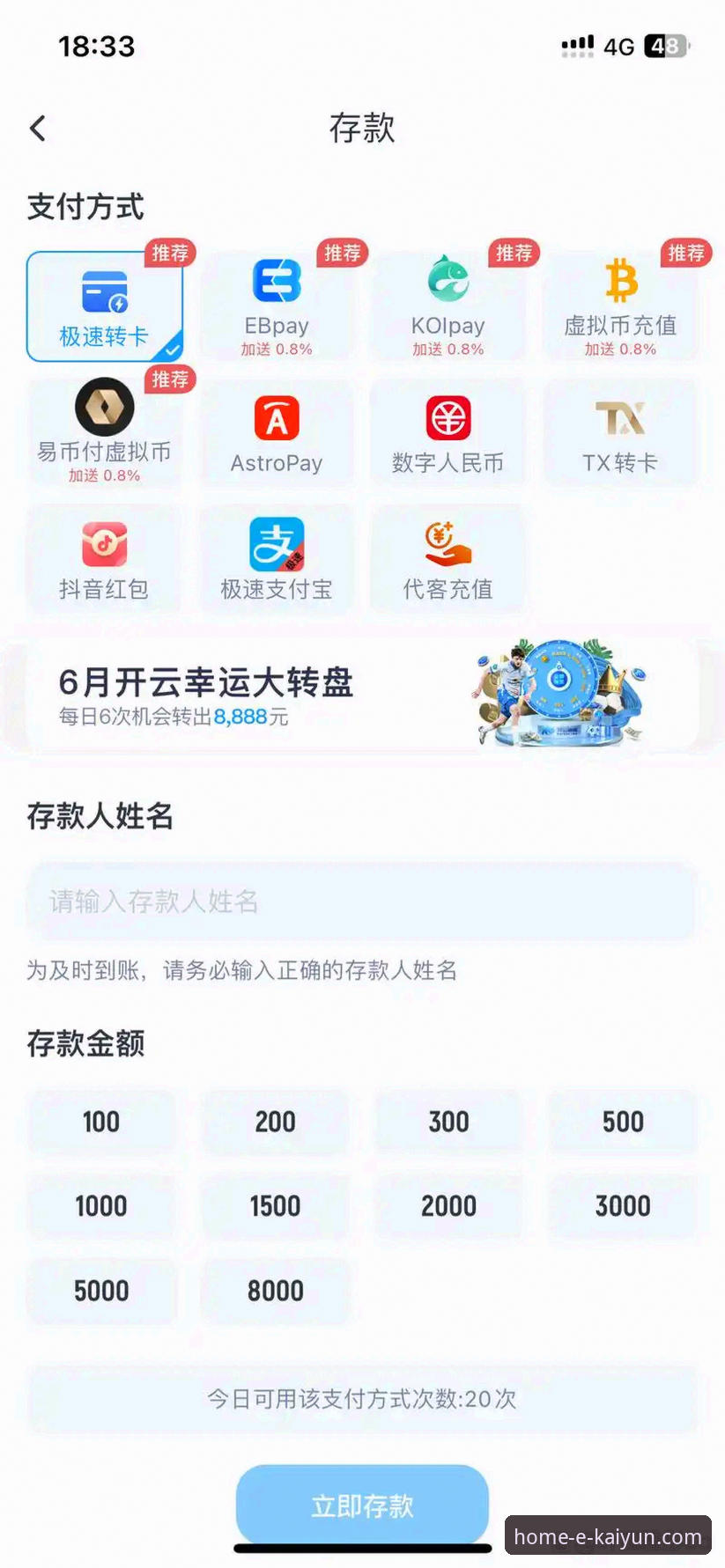Select the 500 amount chip
The height and width of the screenshot is (1568, 725).
click(x=622, y=1122)
